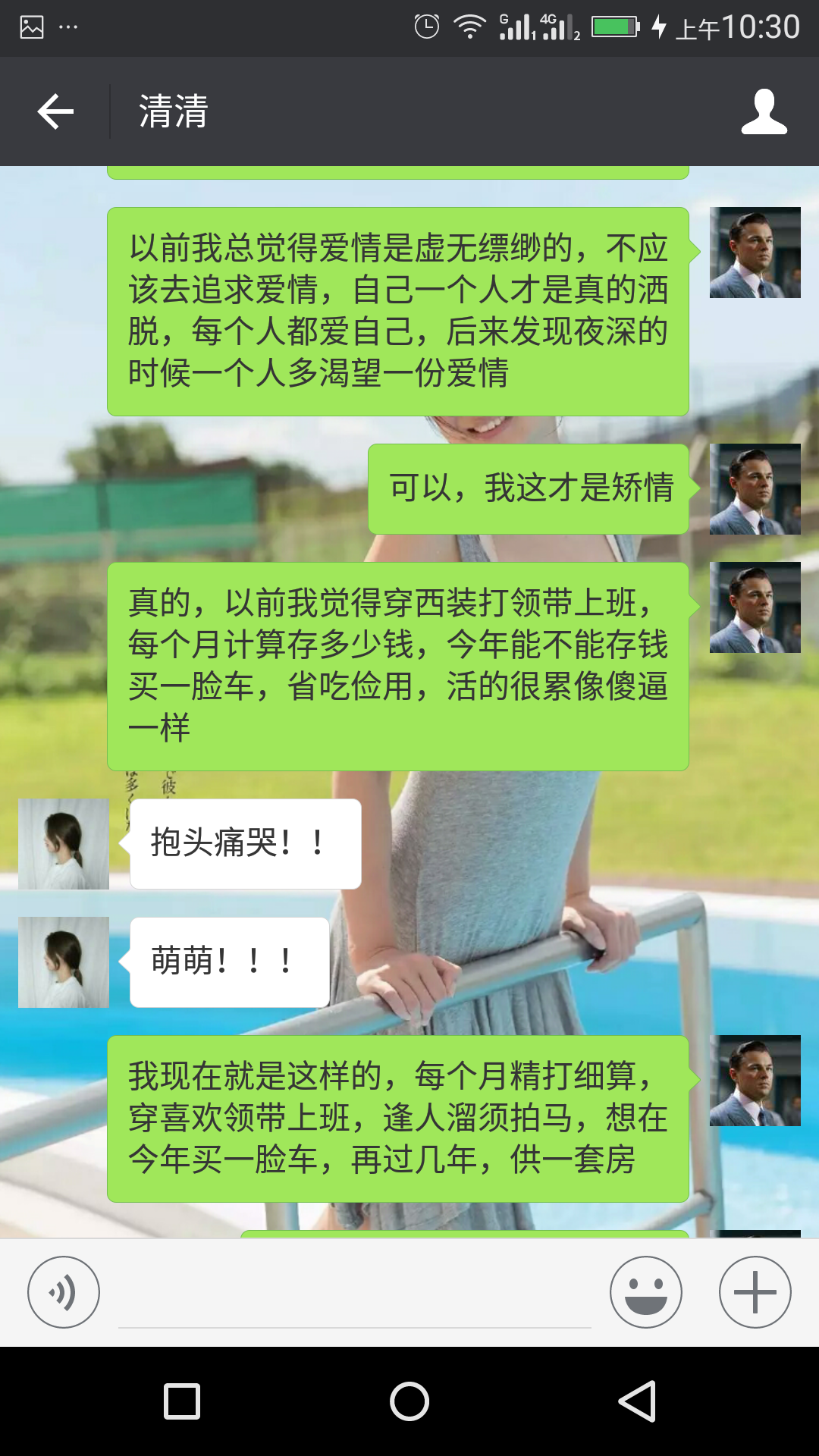
Task: Open chat info via the person icon
Action: pyautogui.click(x=764, y=111)
